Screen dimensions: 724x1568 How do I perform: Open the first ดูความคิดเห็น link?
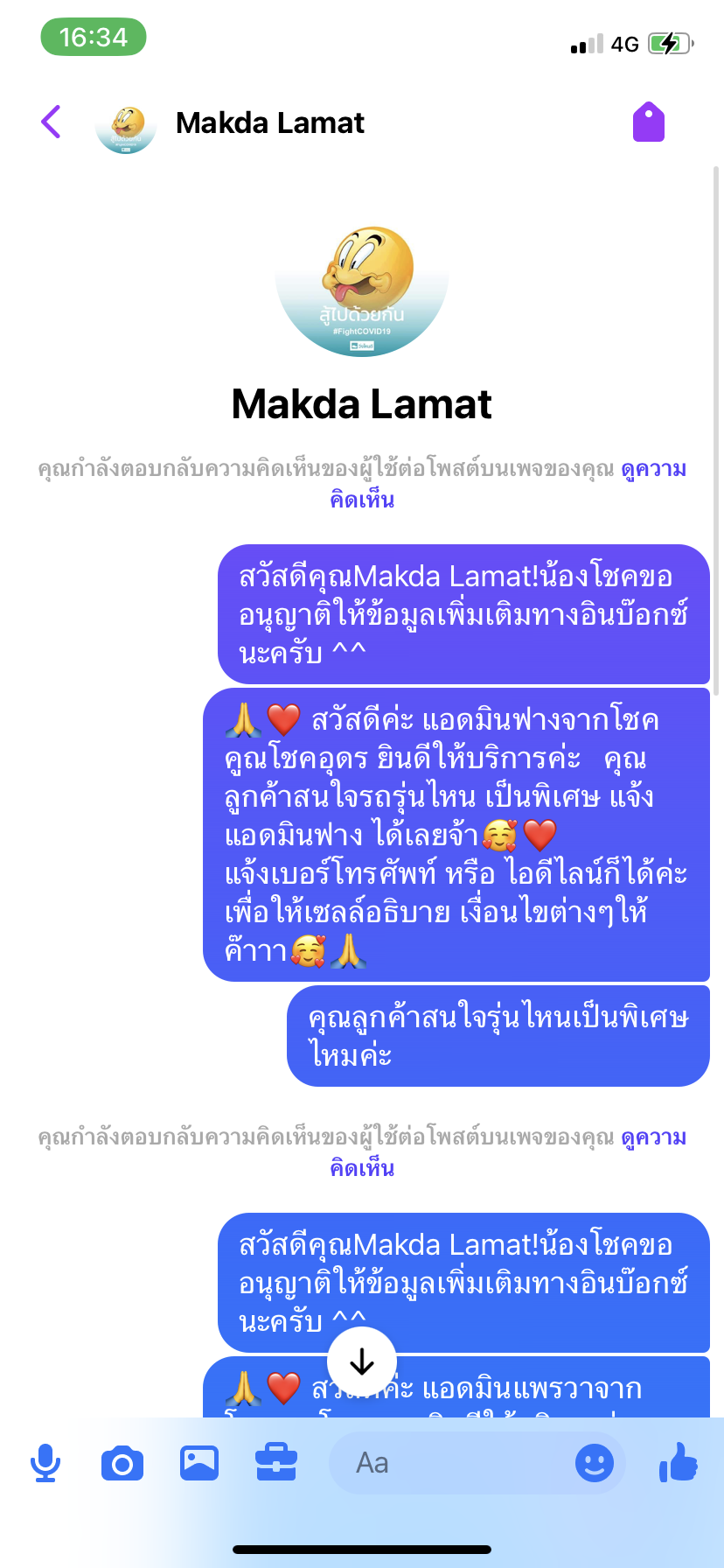coord(652,470)
